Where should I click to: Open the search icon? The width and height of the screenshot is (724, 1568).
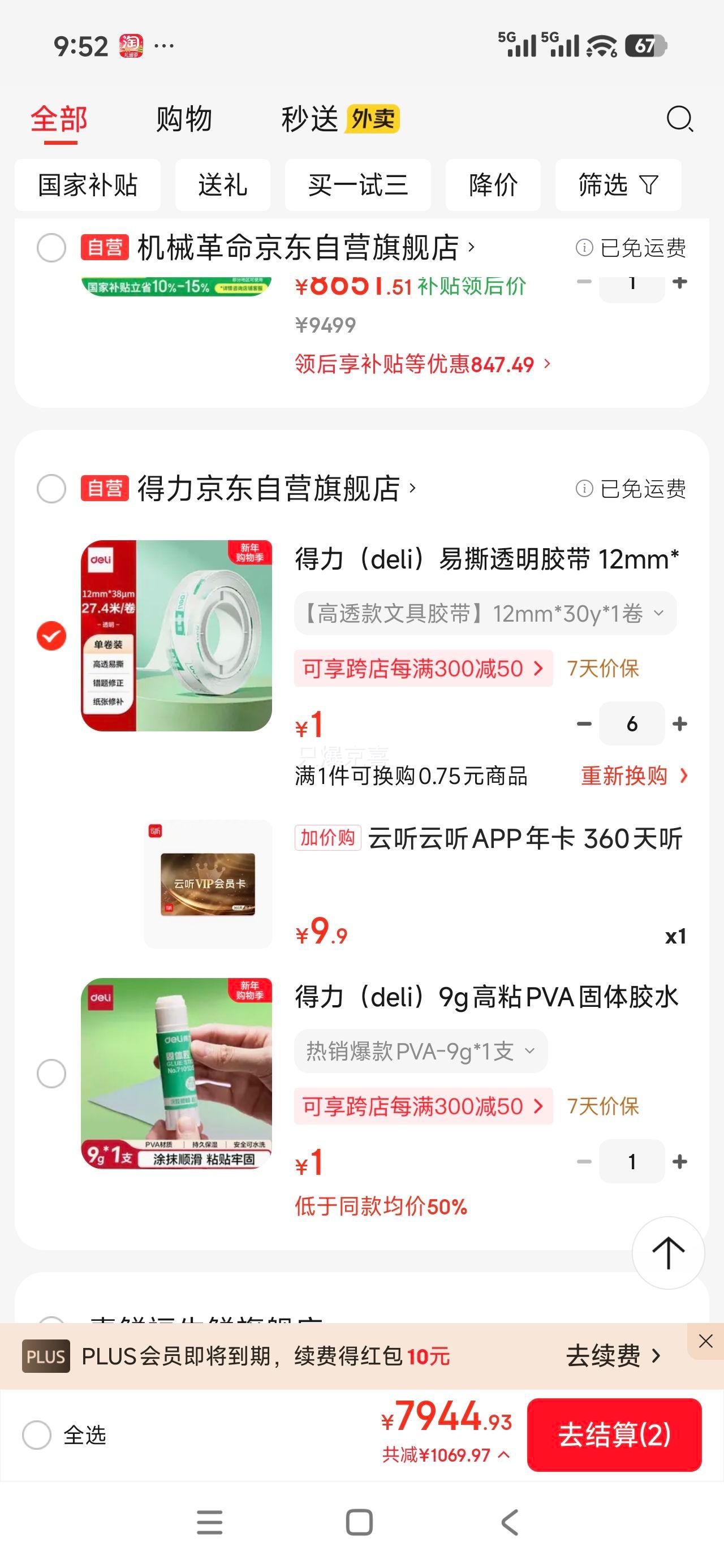(x=680, y=119)
